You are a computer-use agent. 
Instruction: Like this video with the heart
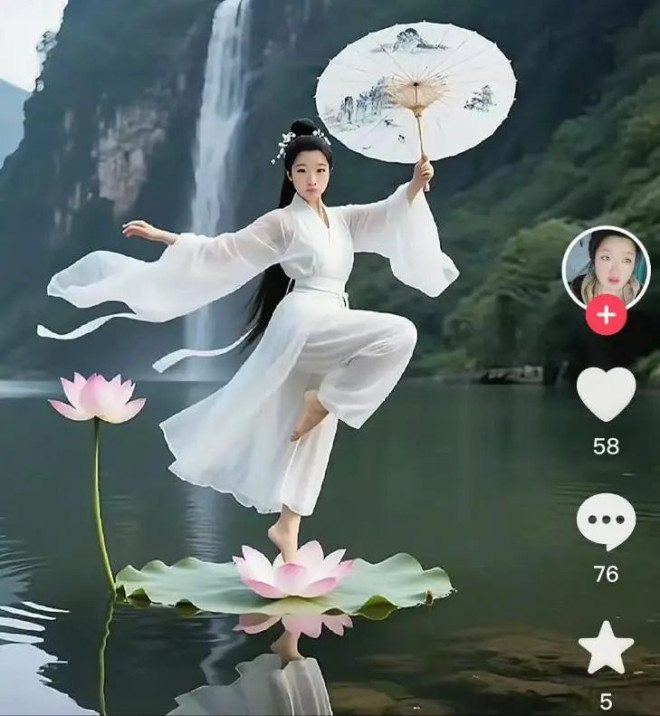(x=606, y=393)
